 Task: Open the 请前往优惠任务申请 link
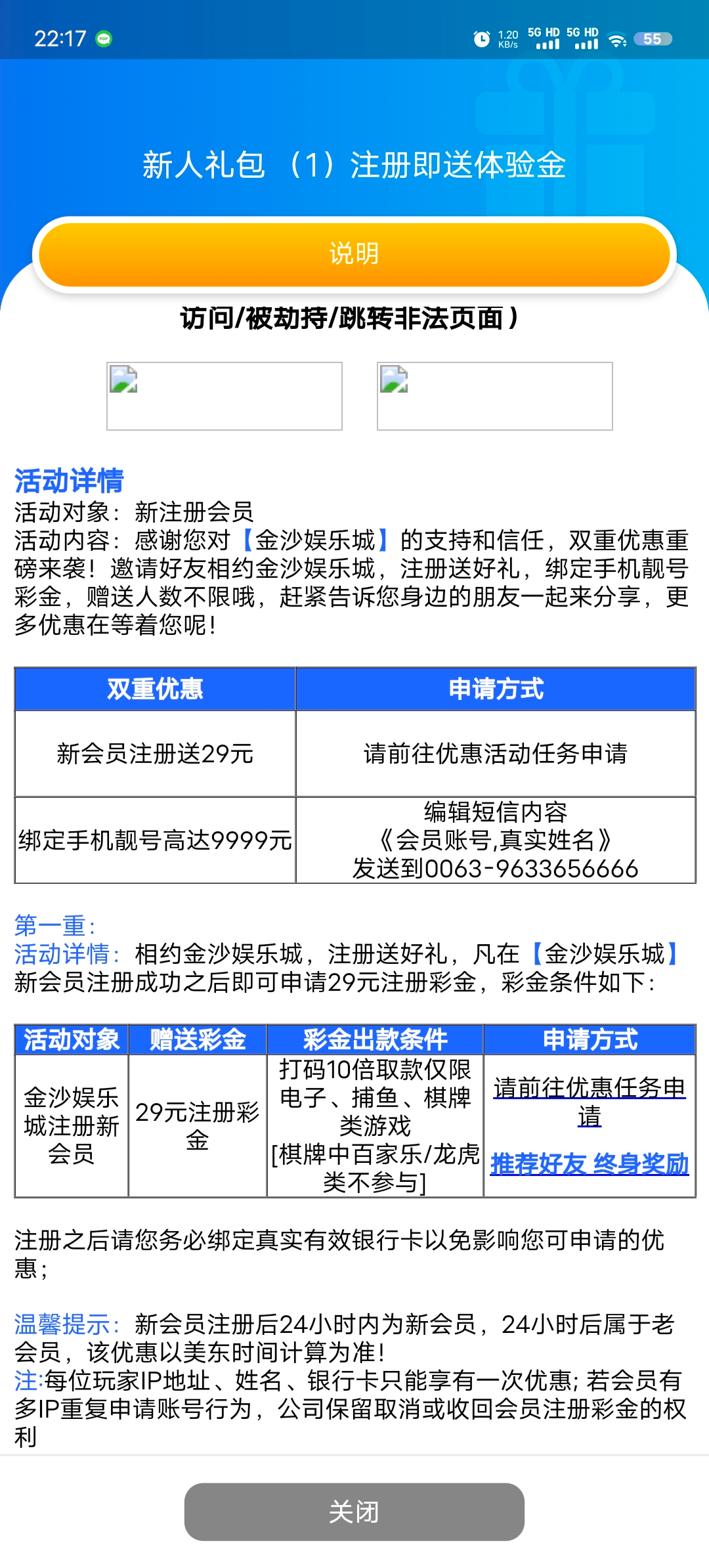click(x=589, y=1101)
